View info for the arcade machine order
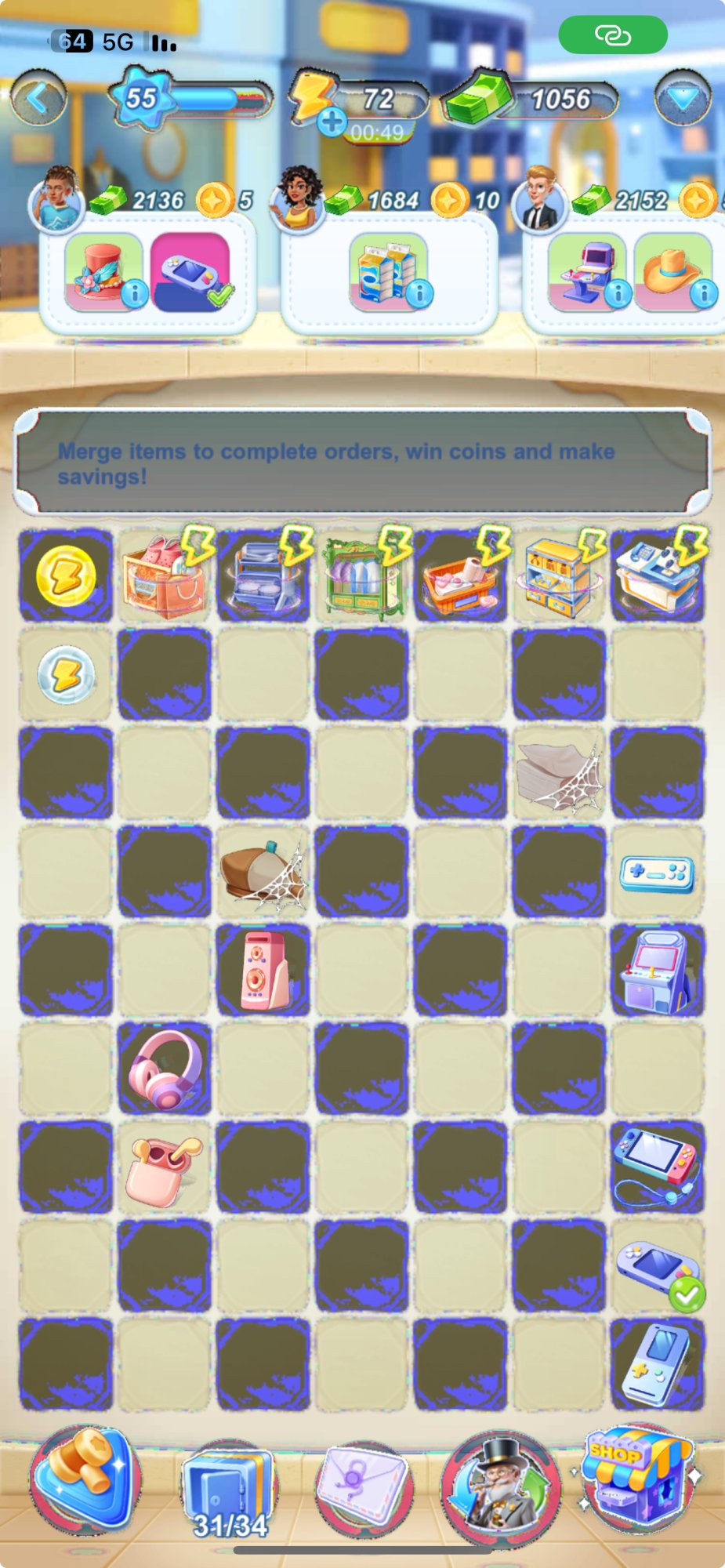The height and width of the screenshot is (1568, 725). [618, 293]
